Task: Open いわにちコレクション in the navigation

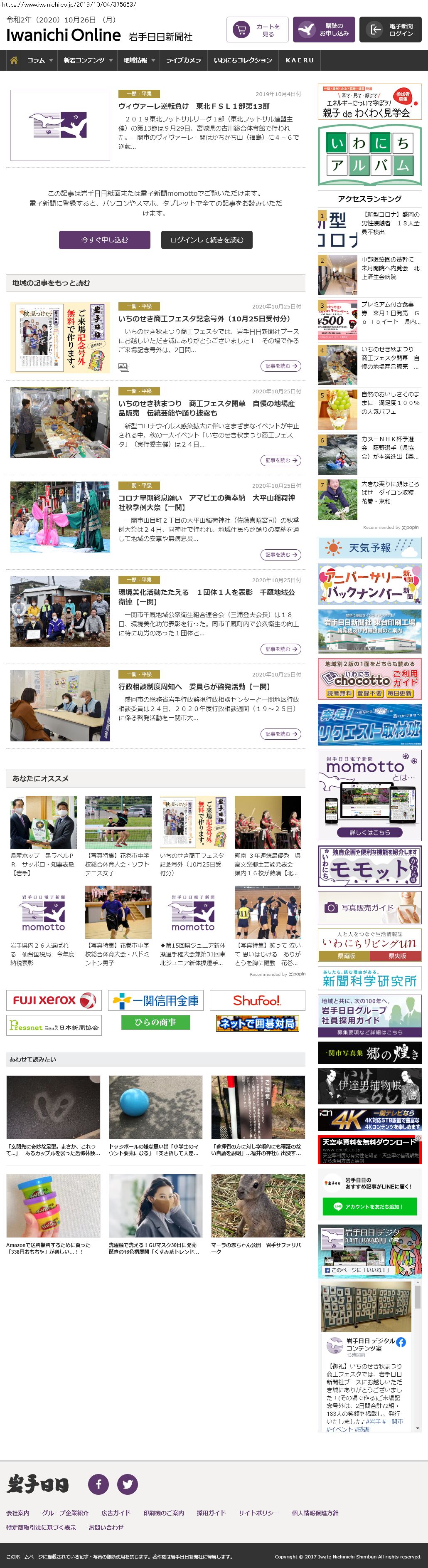Action: point(243,60)
